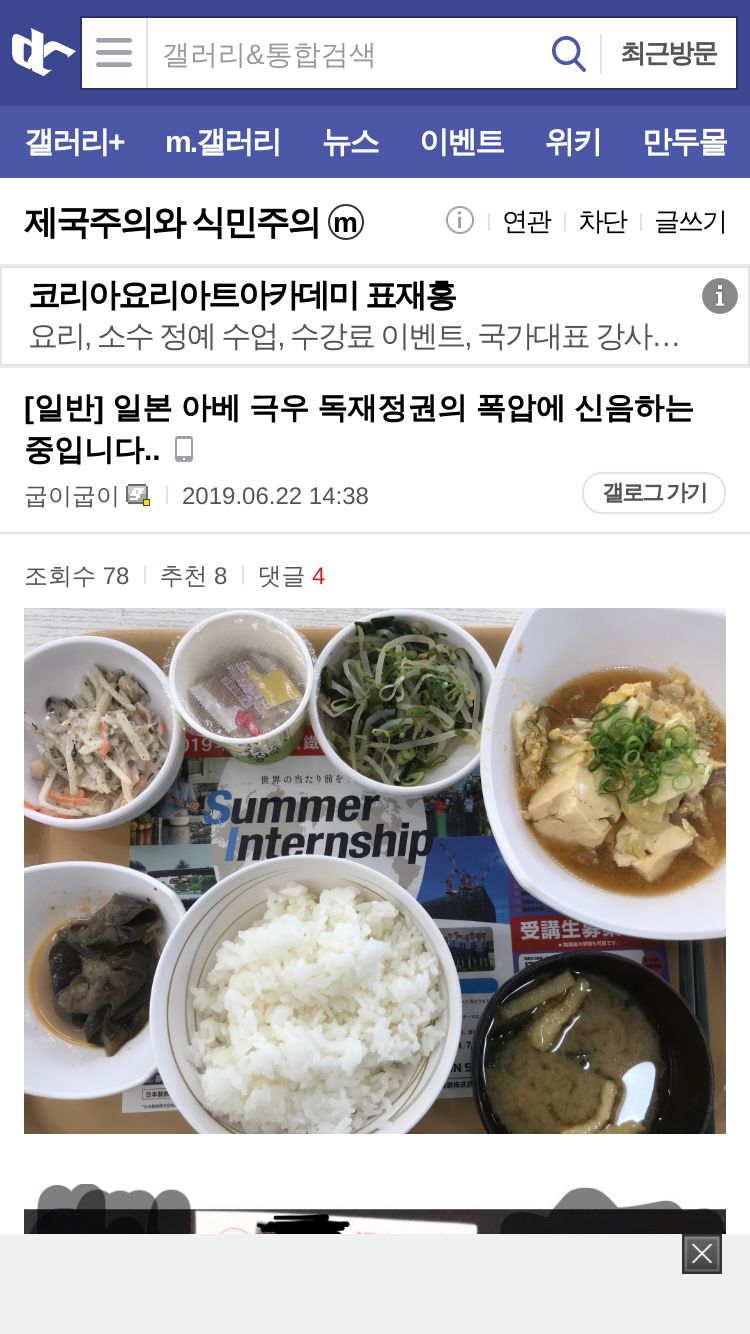Open 연관 related galleries

coord(527,221)
